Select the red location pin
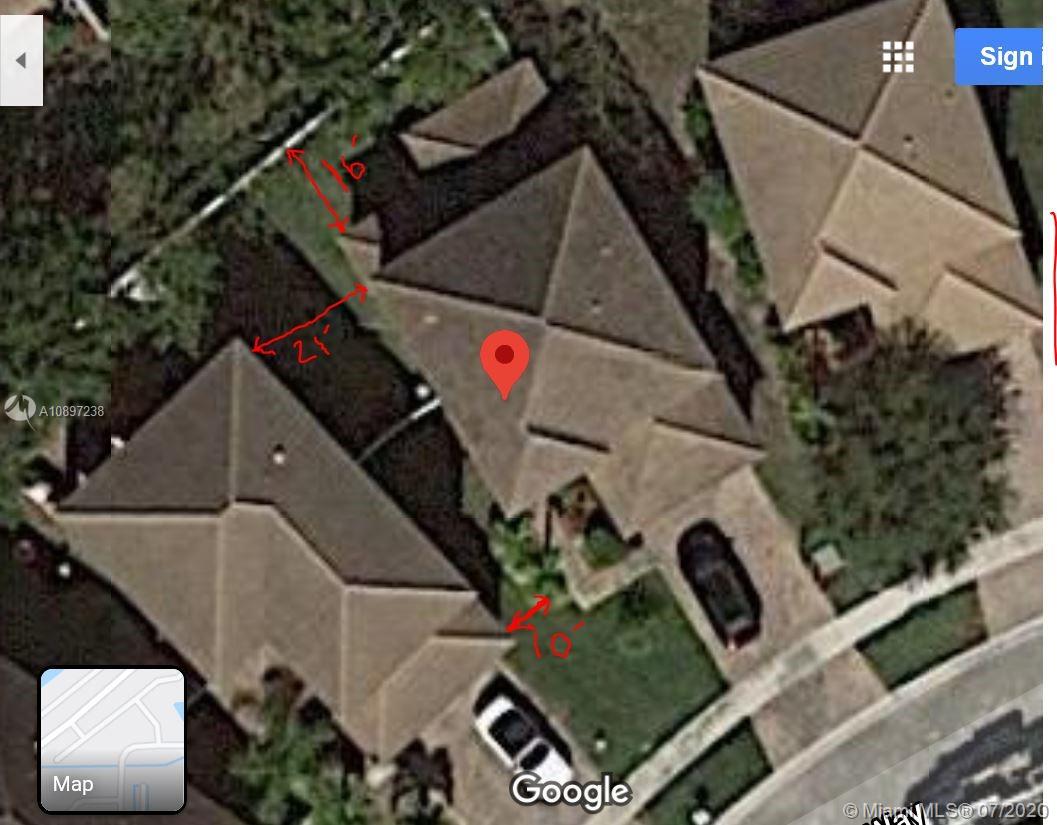1057x825 pixels. click(505, 362)
